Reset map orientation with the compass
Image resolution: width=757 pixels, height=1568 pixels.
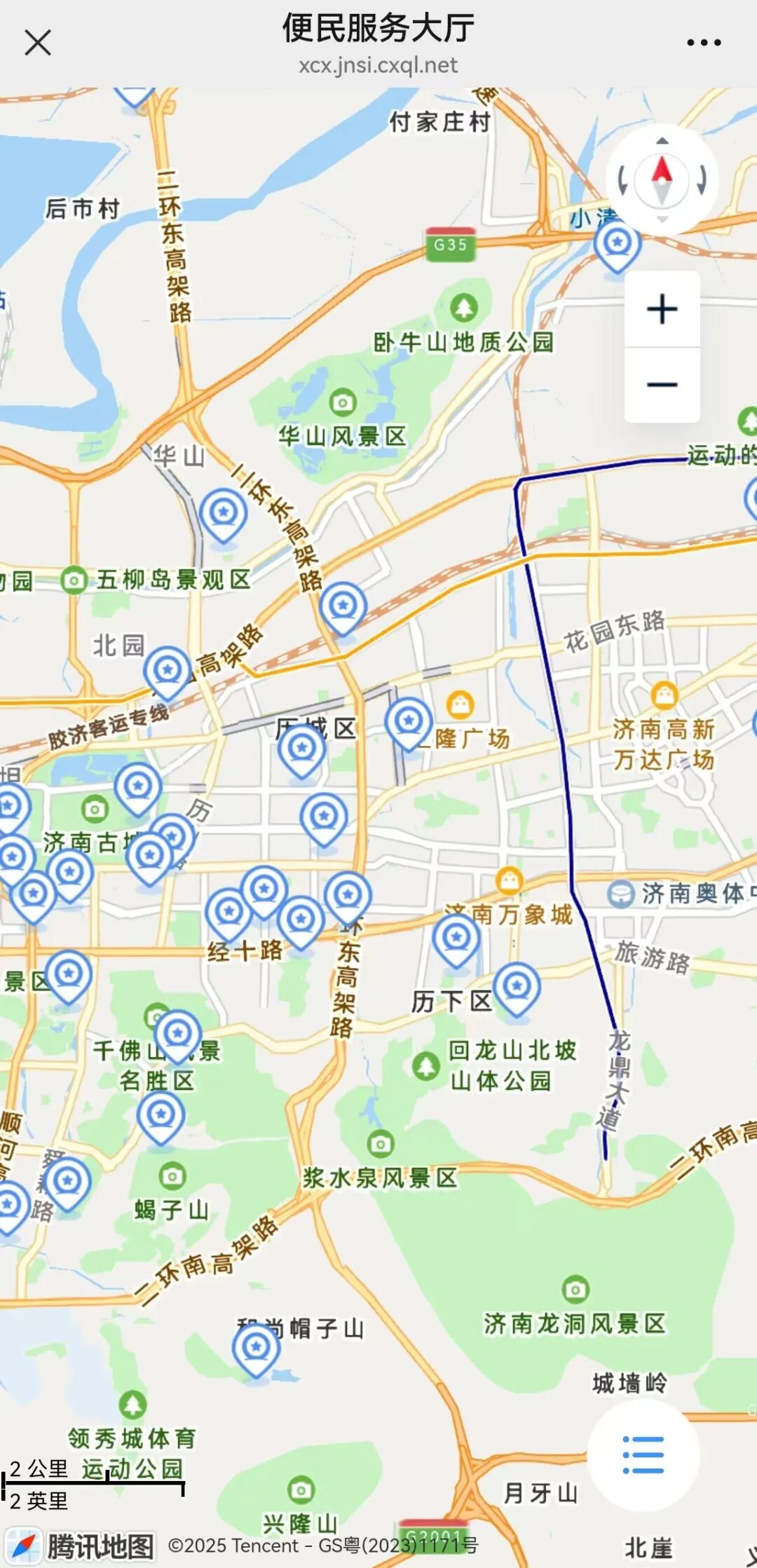[x=662, y=181]
